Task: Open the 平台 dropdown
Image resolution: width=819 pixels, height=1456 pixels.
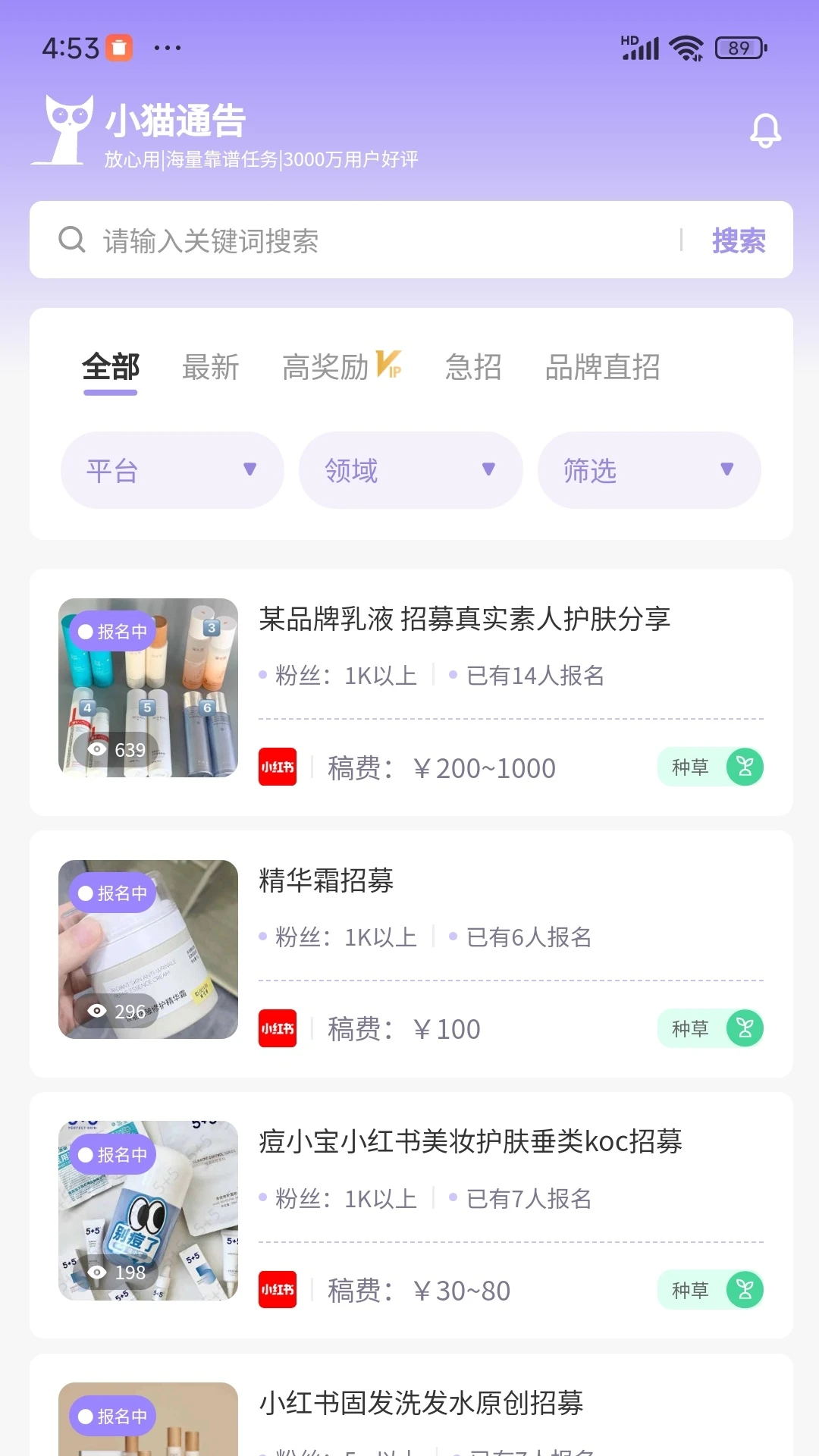Action: coord(172,470)
